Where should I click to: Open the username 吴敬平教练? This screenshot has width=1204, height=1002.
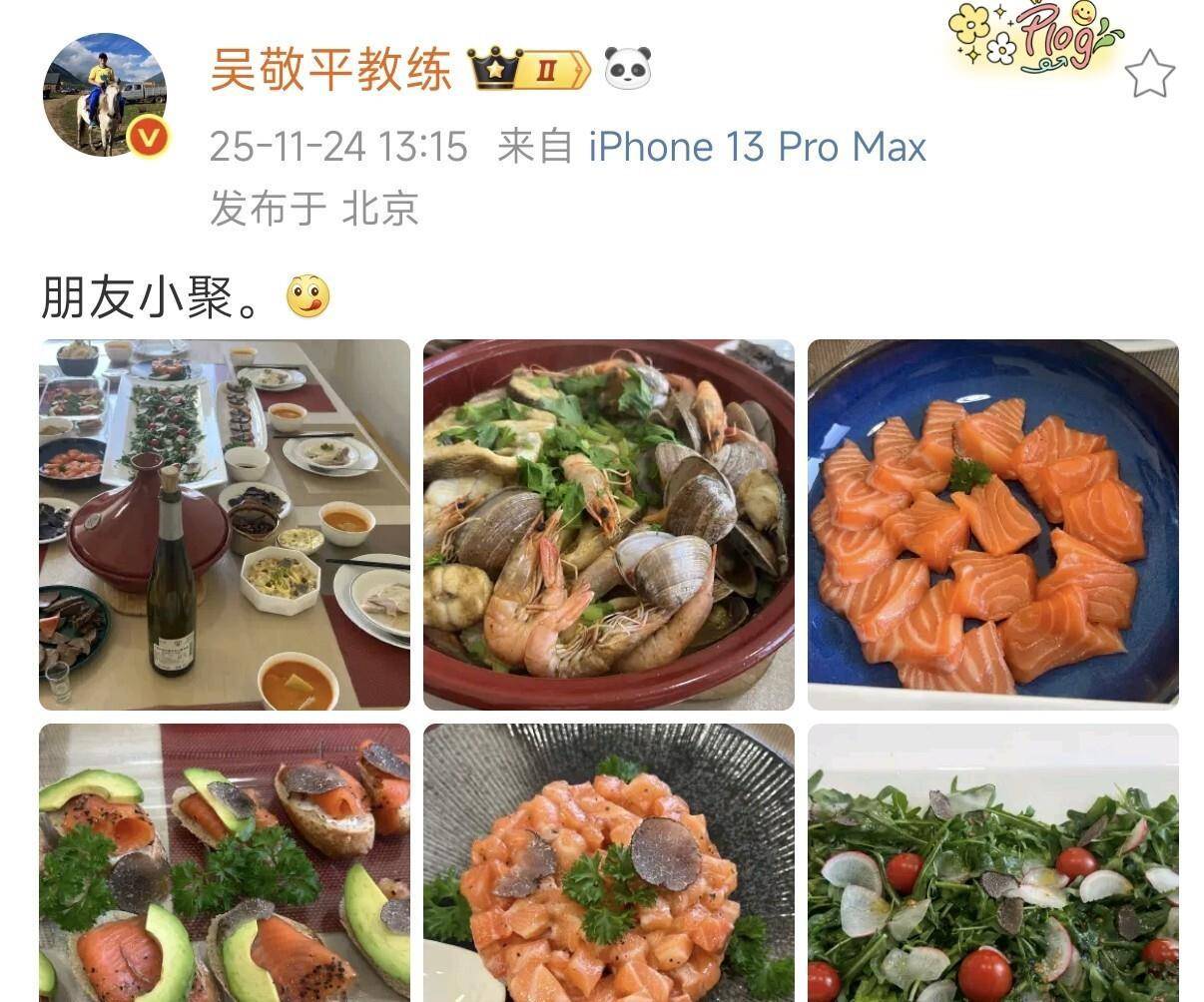[x=330, y=70]
